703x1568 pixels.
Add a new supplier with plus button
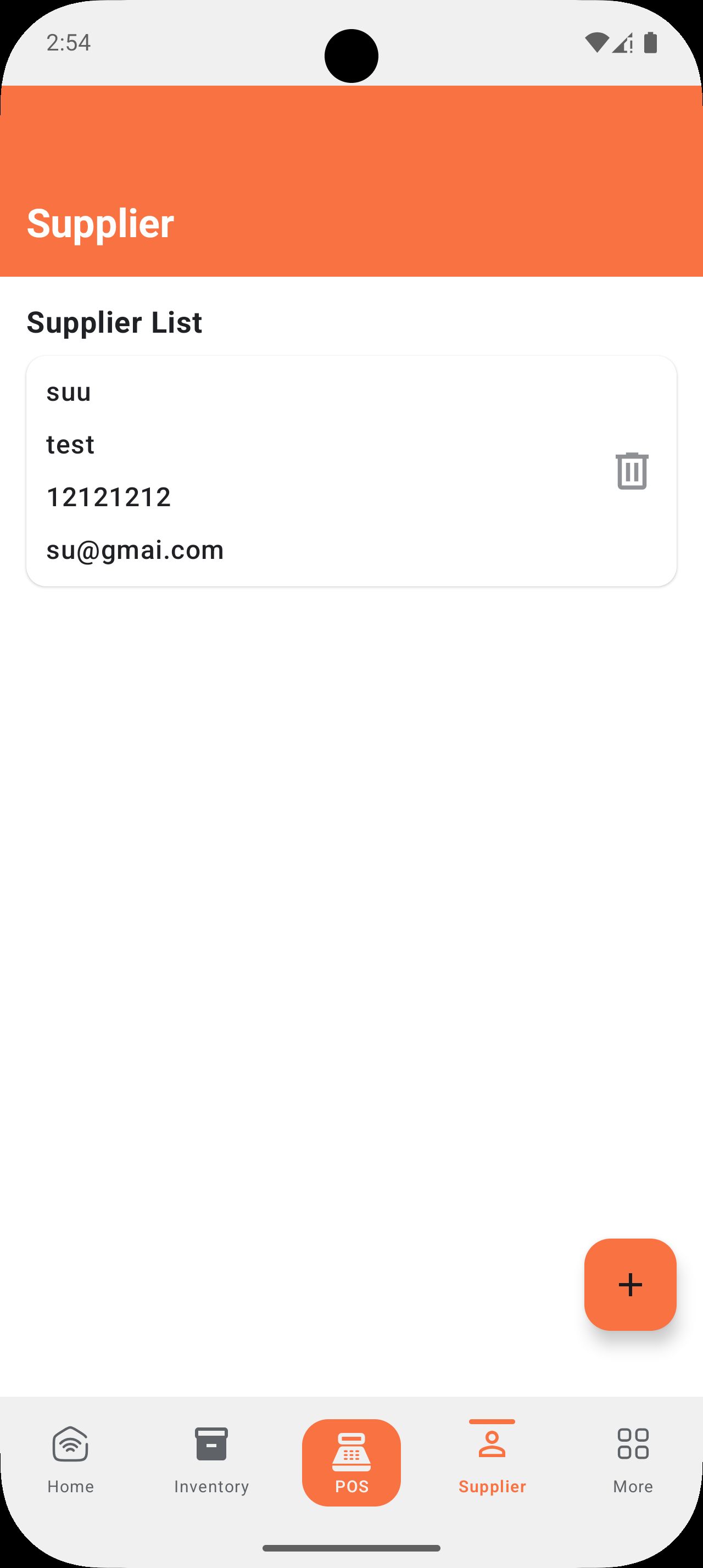pyautogui.click(x=630, y=1284)
